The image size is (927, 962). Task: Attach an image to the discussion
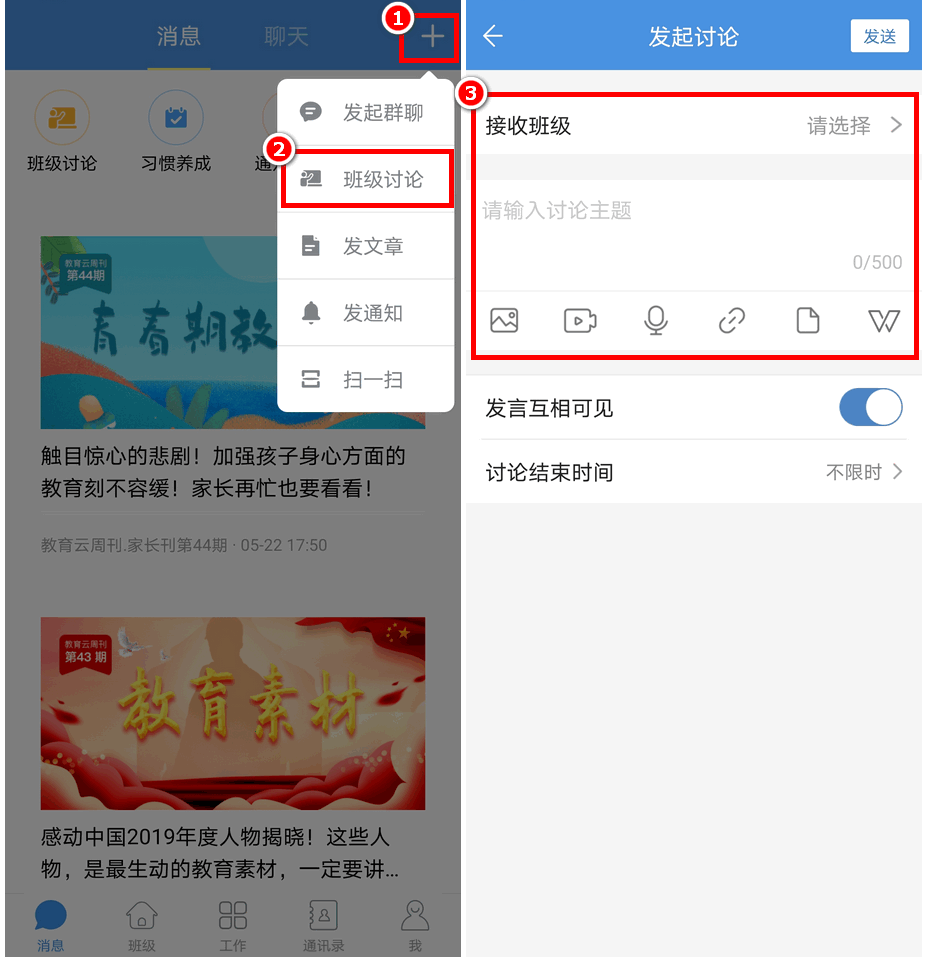504,321
